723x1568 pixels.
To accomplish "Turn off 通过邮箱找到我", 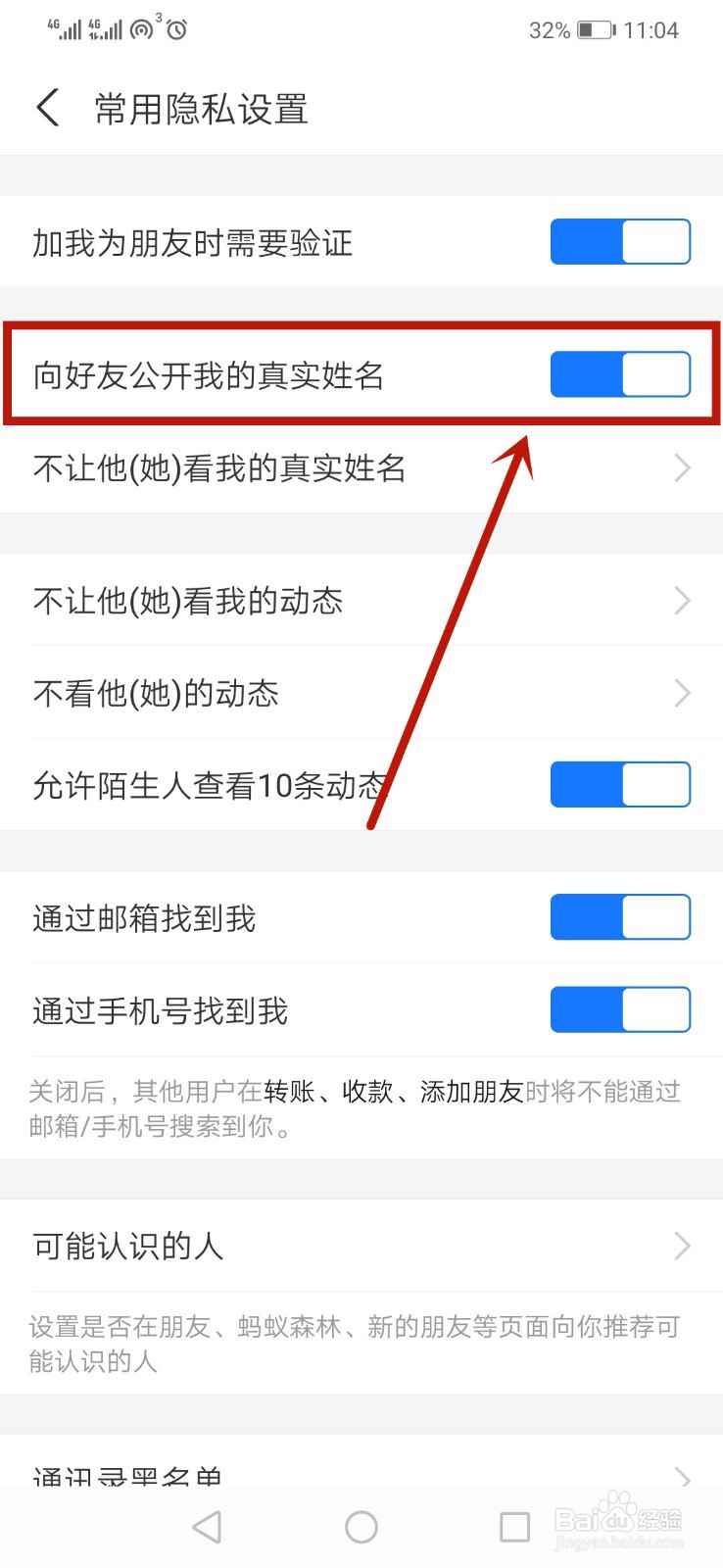I will coord(621,916).
